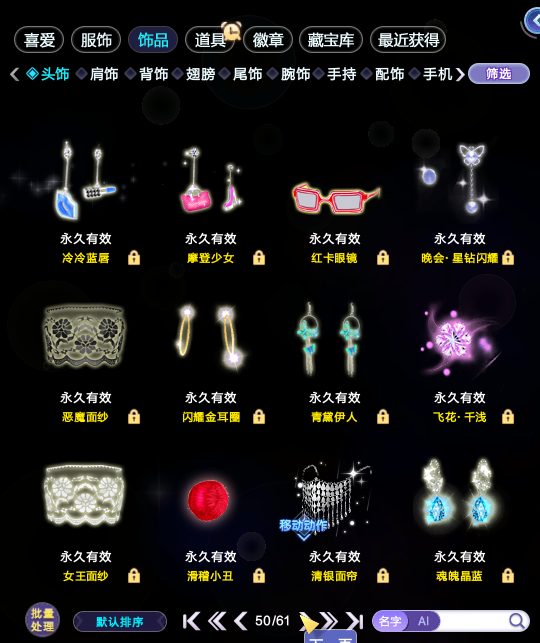Choose the 魂魄晶蓝 earrings
This screenshot has width=540, height=643.
point(459,492)
